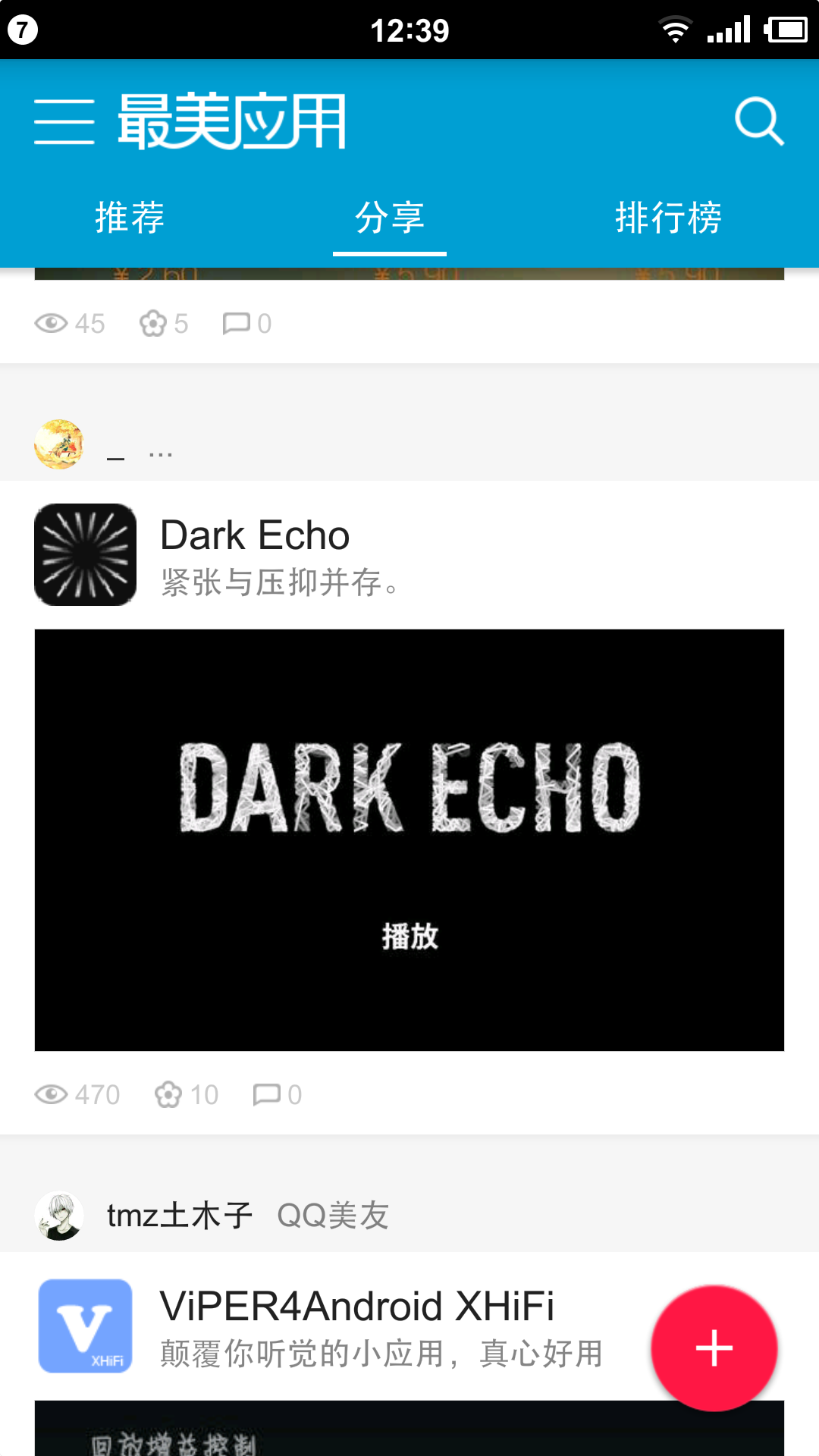Open the hamburger drawer menu
This screenshot has width=819, height=1456.
[x=64, y=121]
